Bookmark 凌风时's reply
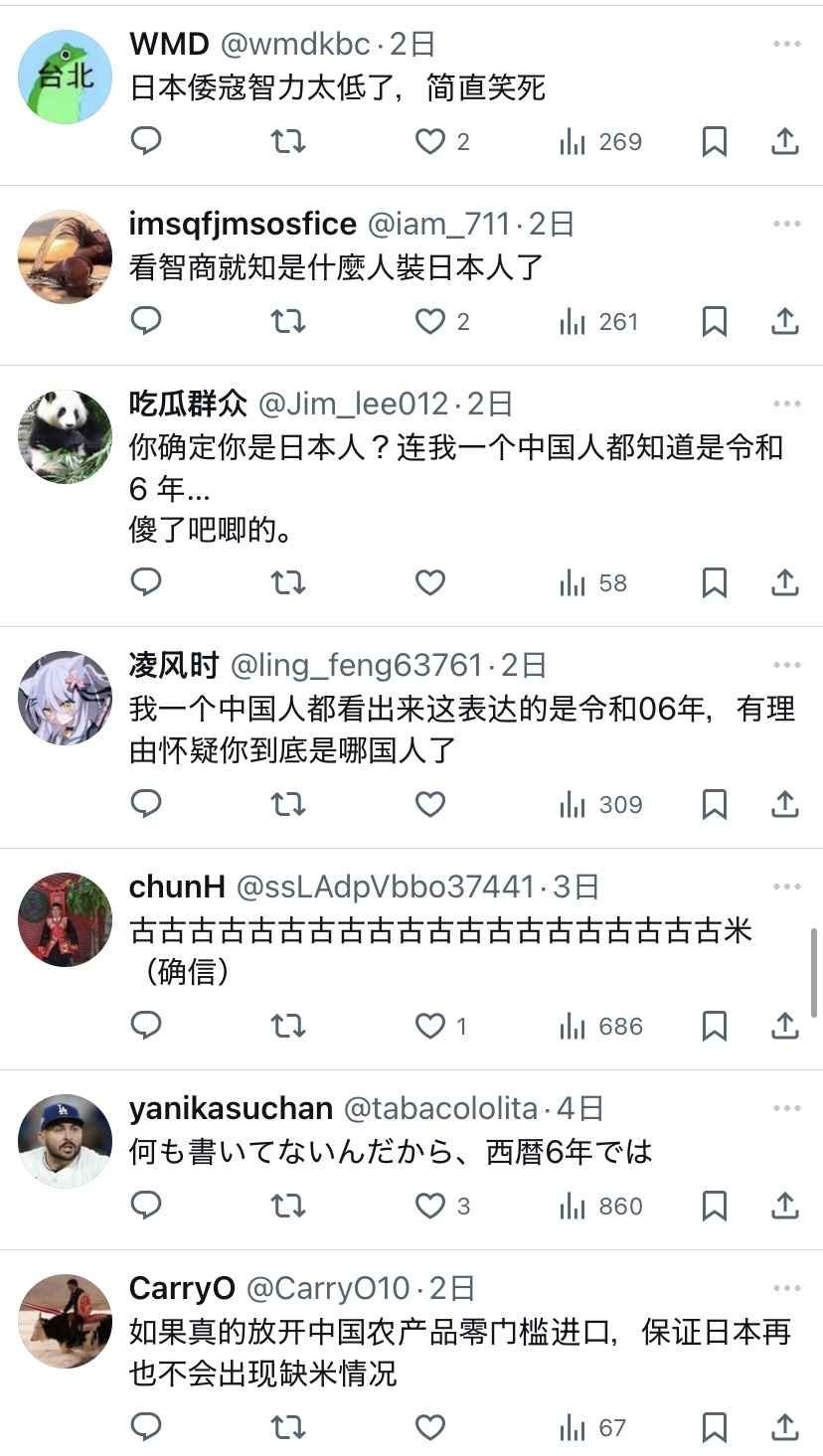The height and width of the screenshot is (1456, 823). (714, 804)
